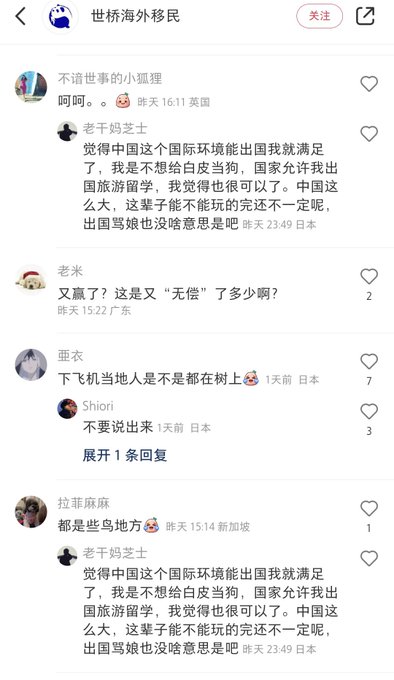Open Shiori's profile avatar

(67, 409)
